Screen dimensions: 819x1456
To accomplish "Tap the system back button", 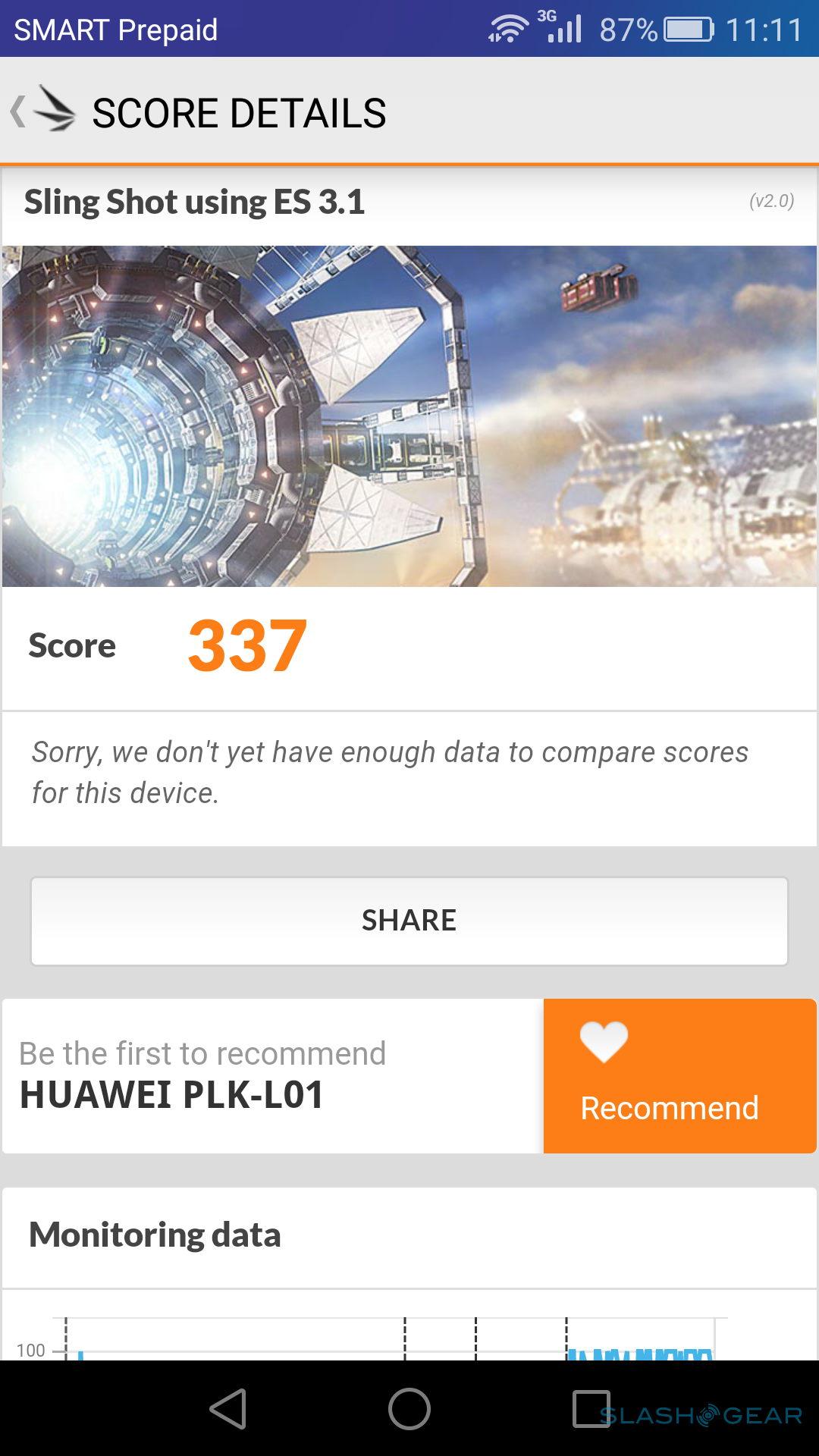I will 227,1409.
